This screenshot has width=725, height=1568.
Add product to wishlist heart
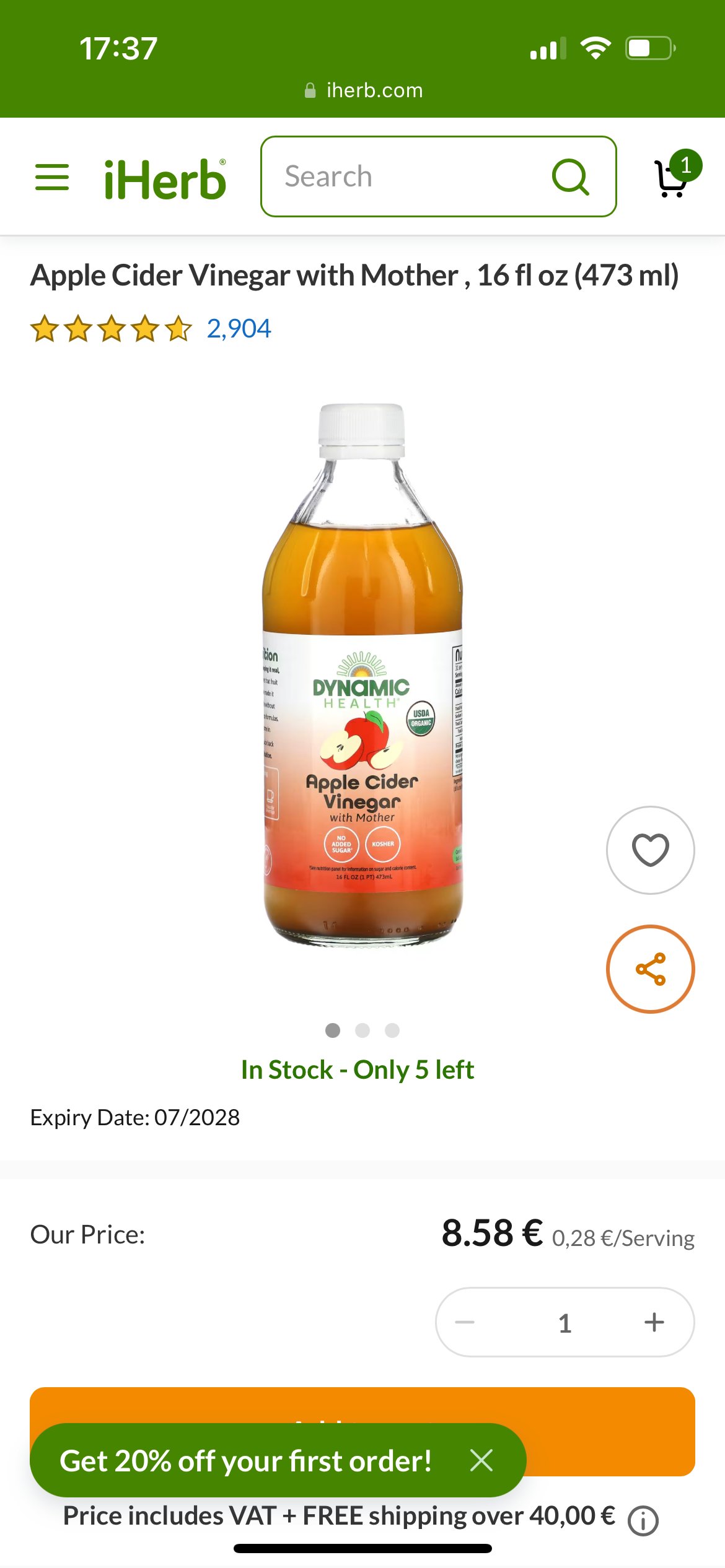pos(650,850)
